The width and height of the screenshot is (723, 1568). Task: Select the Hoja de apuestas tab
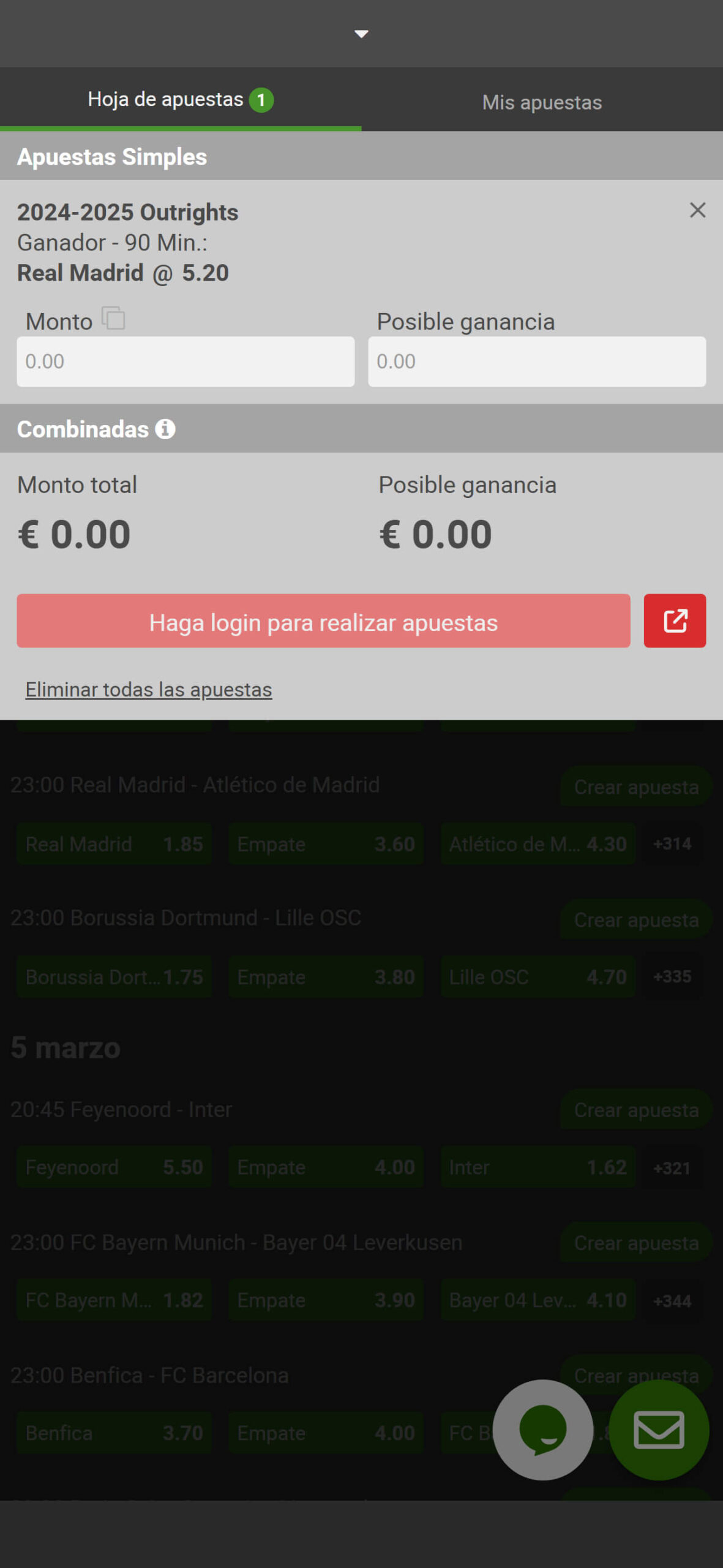[x=181, y=99]
